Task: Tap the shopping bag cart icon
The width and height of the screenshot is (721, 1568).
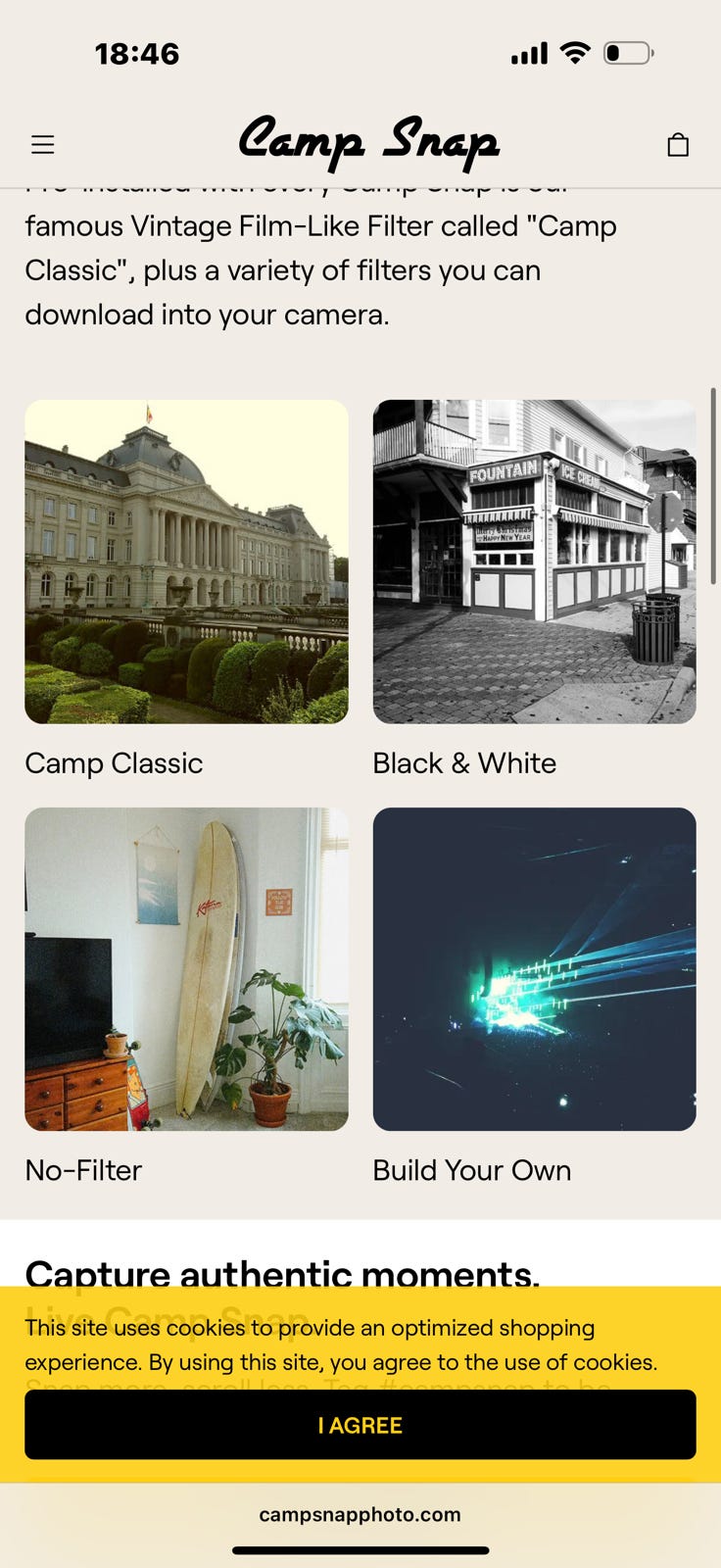Action: coord(678,143)
